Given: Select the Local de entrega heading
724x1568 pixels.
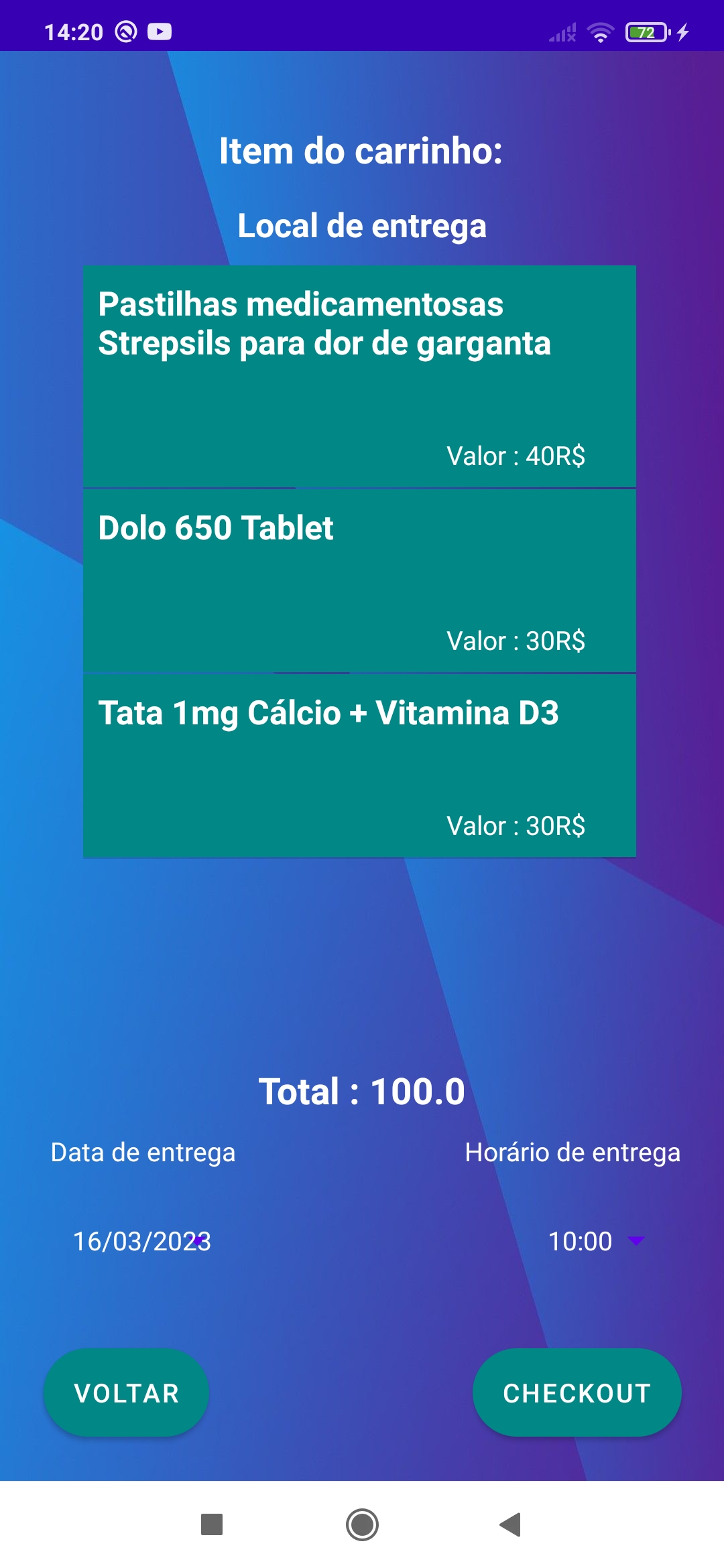Looking at the screenshot, I should coord(362,226).
